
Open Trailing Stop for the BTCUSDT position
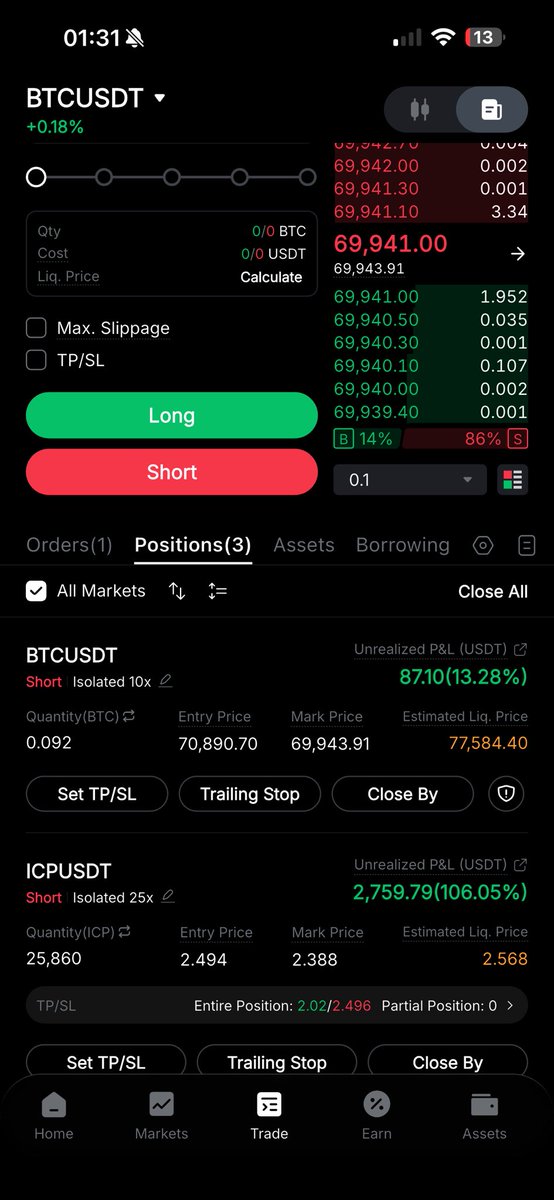pos(250,794)
